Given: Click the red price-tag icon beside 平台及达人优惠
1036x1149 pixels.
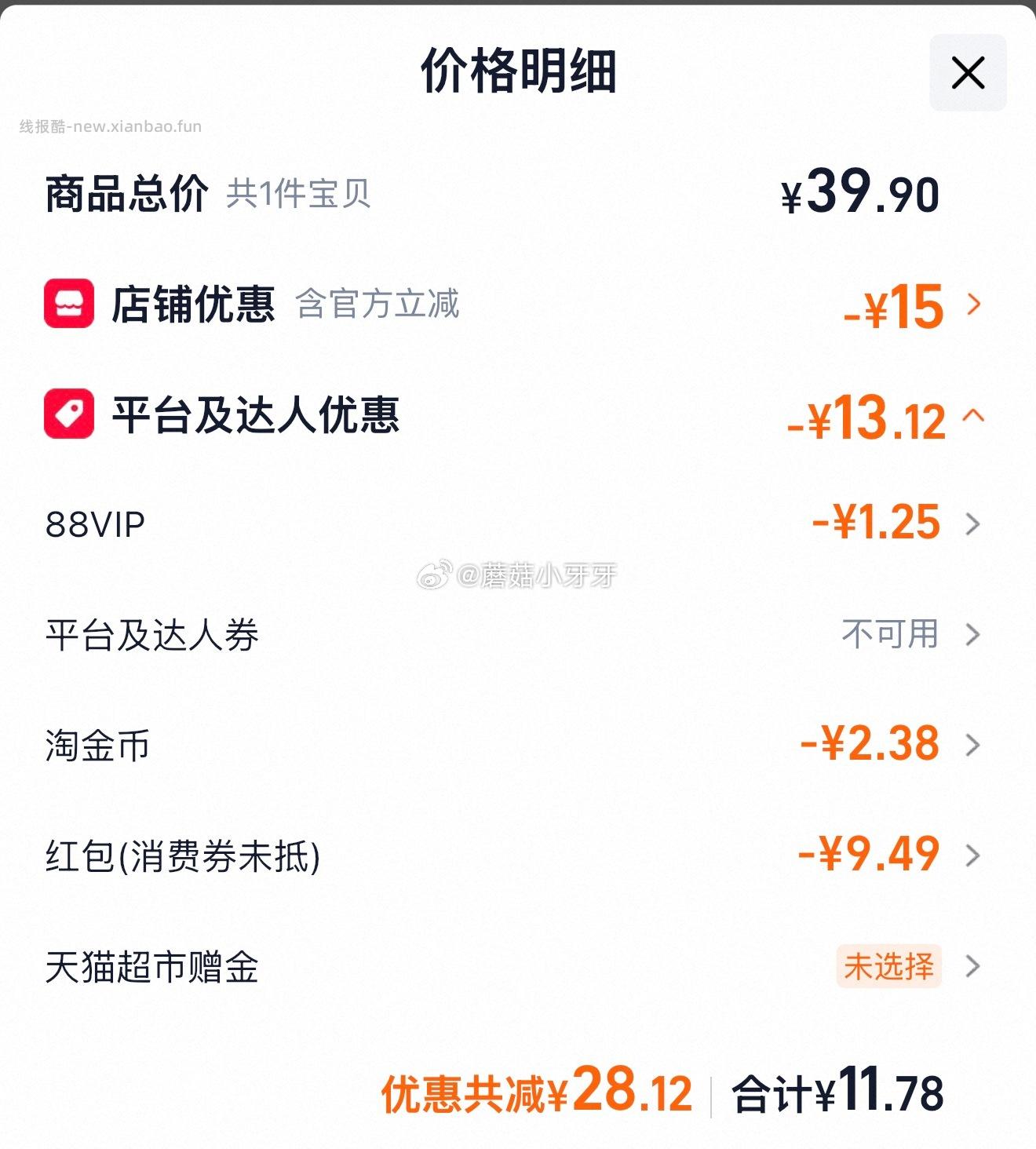Looking at the screenshot, I should tap(69, 417).
